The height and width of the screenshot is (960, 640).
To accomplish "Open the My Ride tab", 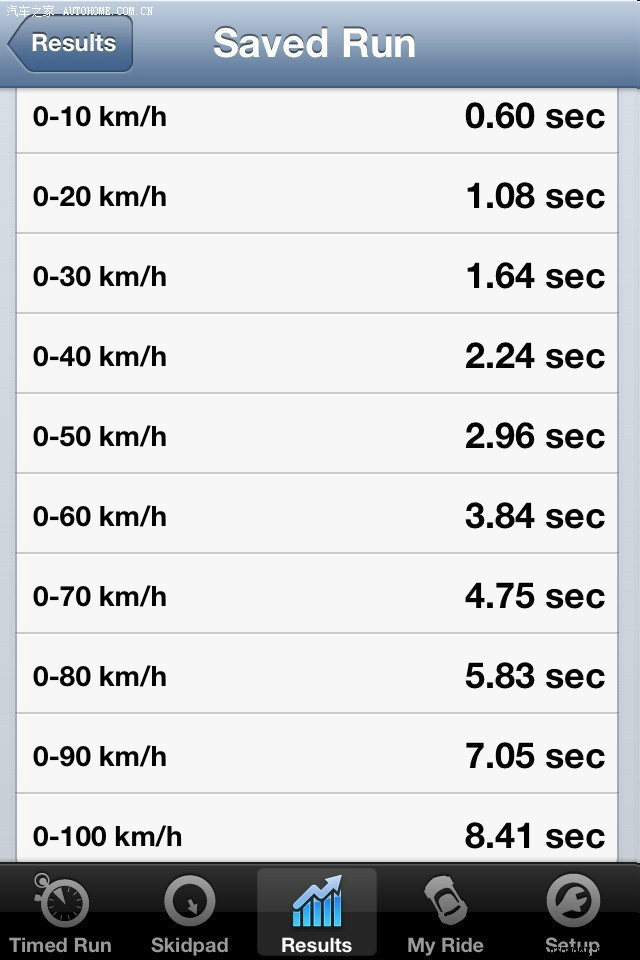I will [445, 913].
